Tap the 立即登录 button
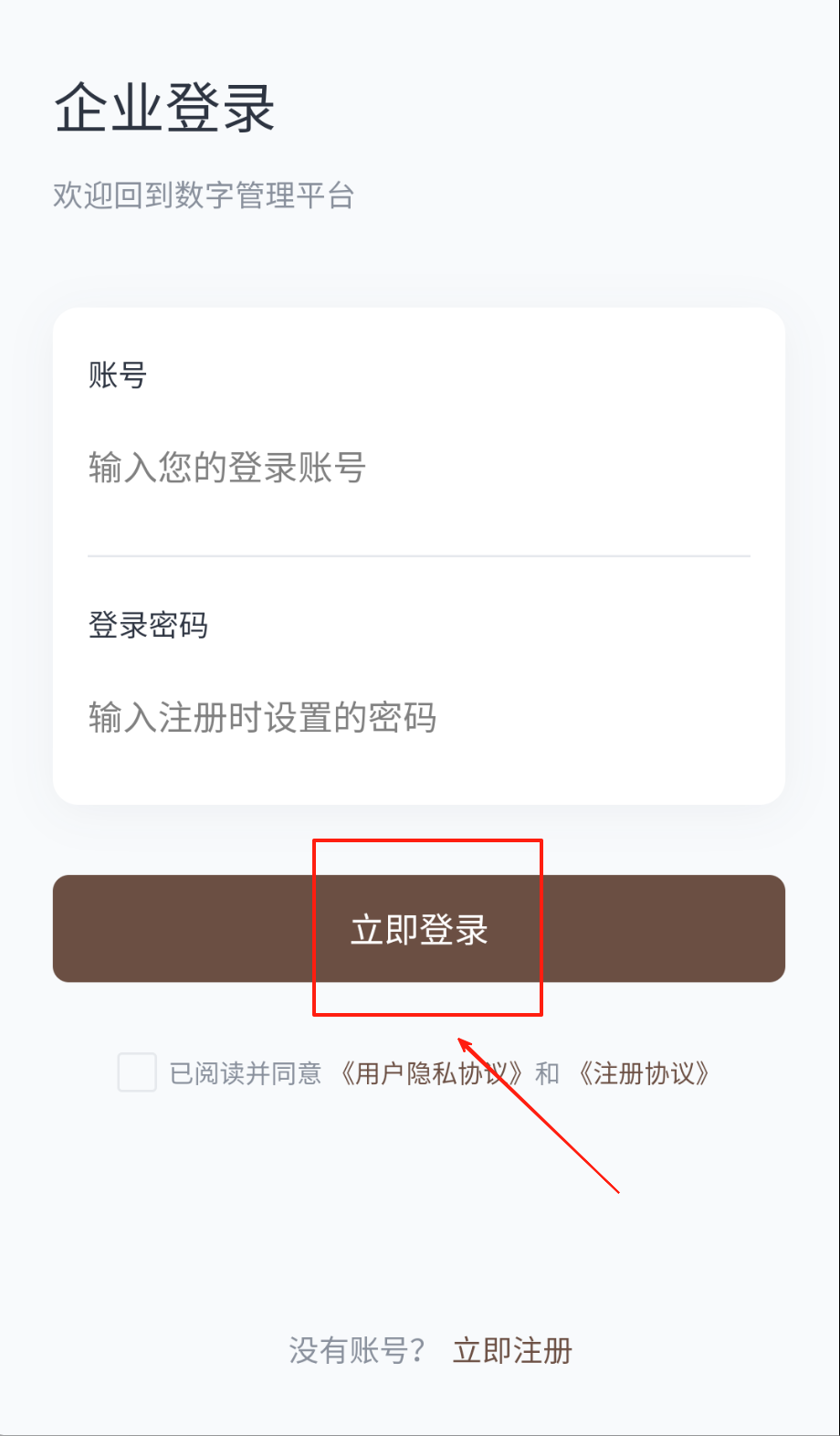Screen dimensions: 840x1436 coord(419,929)
